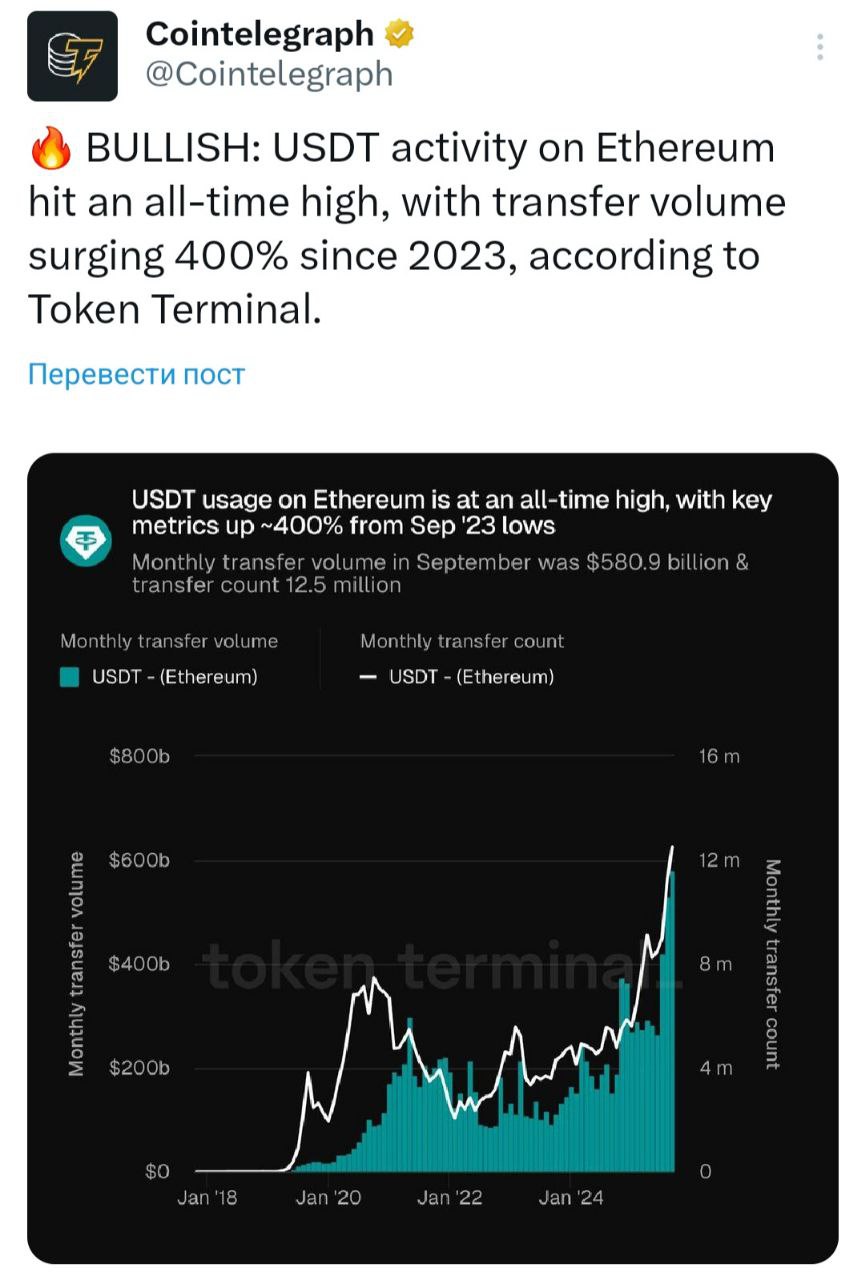
Task: Click the gold verified badge next to Cointelegraph
Action: pos(397,33)
